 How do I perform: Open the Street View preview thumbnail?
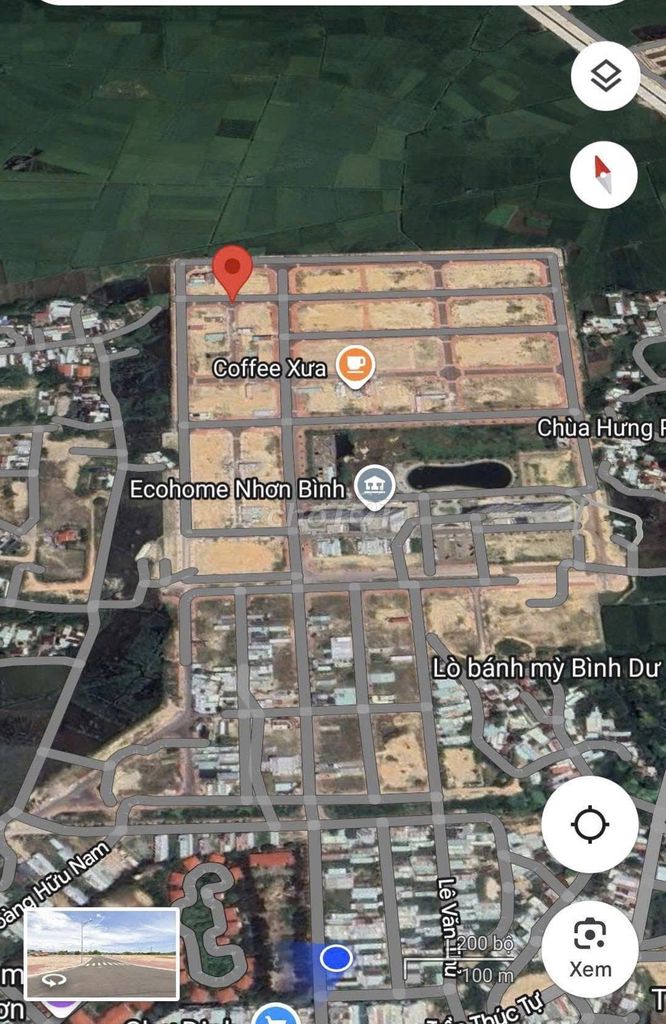click(102, 953)
